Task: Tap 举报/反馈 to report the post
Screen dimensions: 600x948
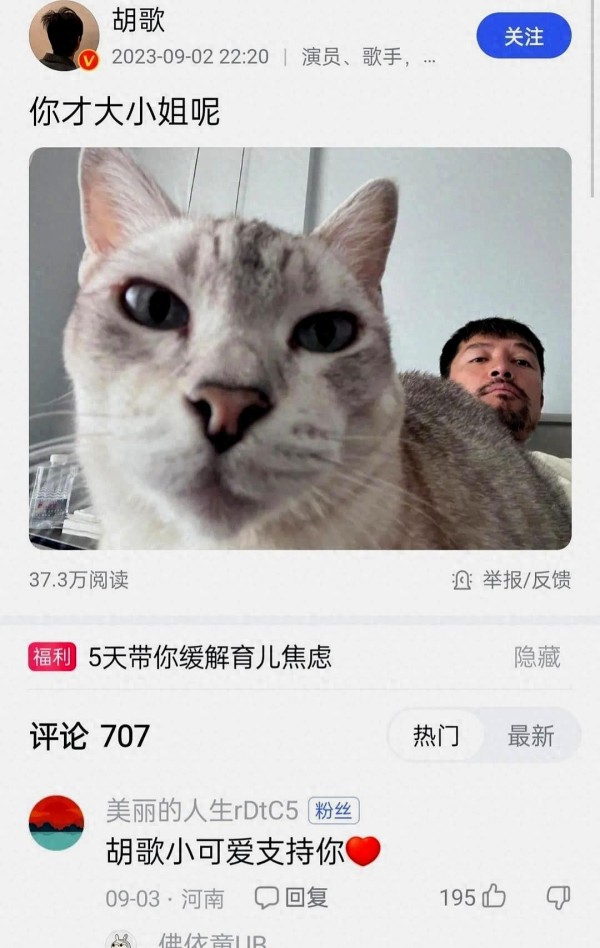Action: pos(512,580)
